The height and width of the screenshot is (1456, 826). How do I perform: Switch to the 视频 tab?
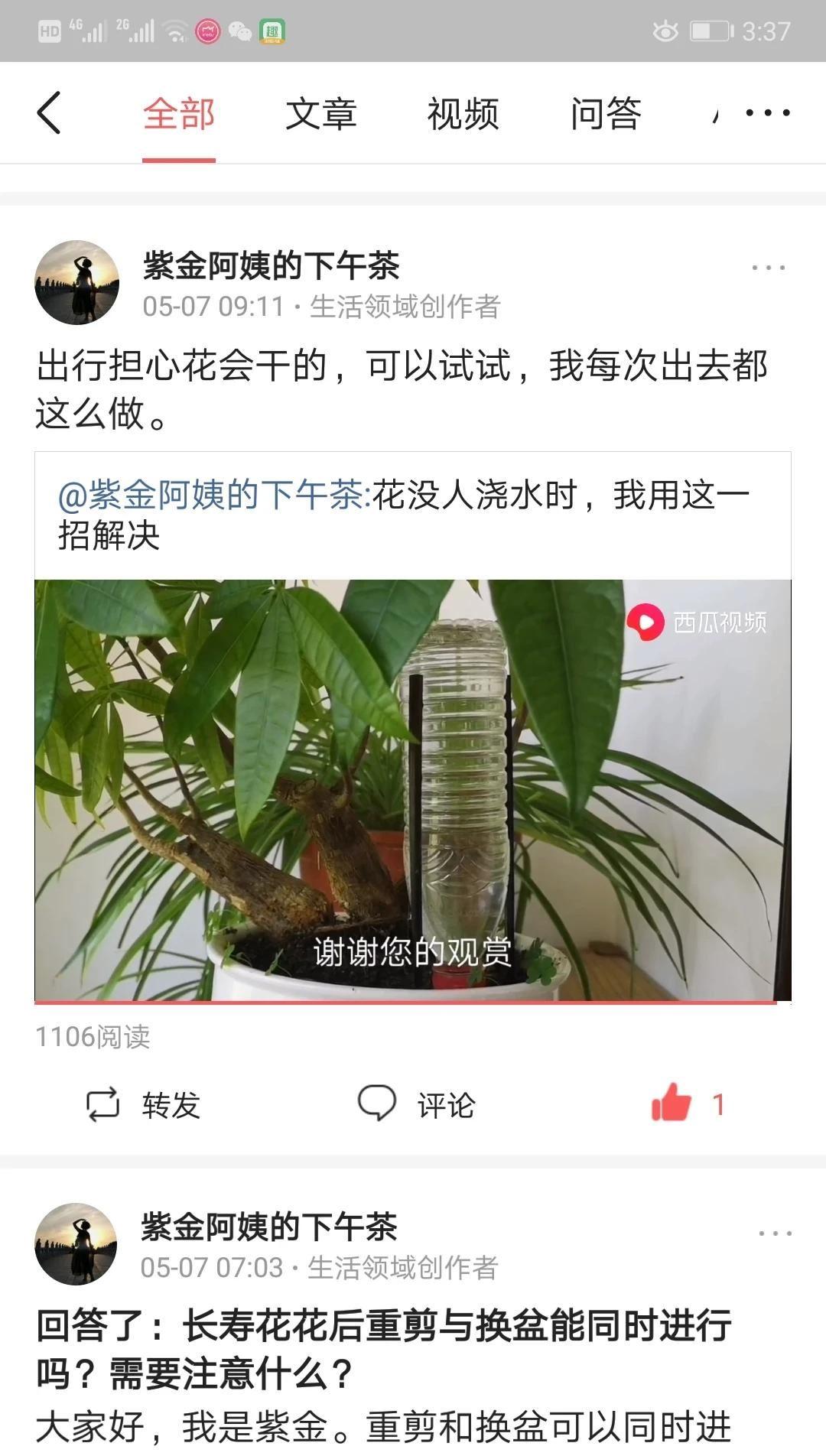pos(463,115)
